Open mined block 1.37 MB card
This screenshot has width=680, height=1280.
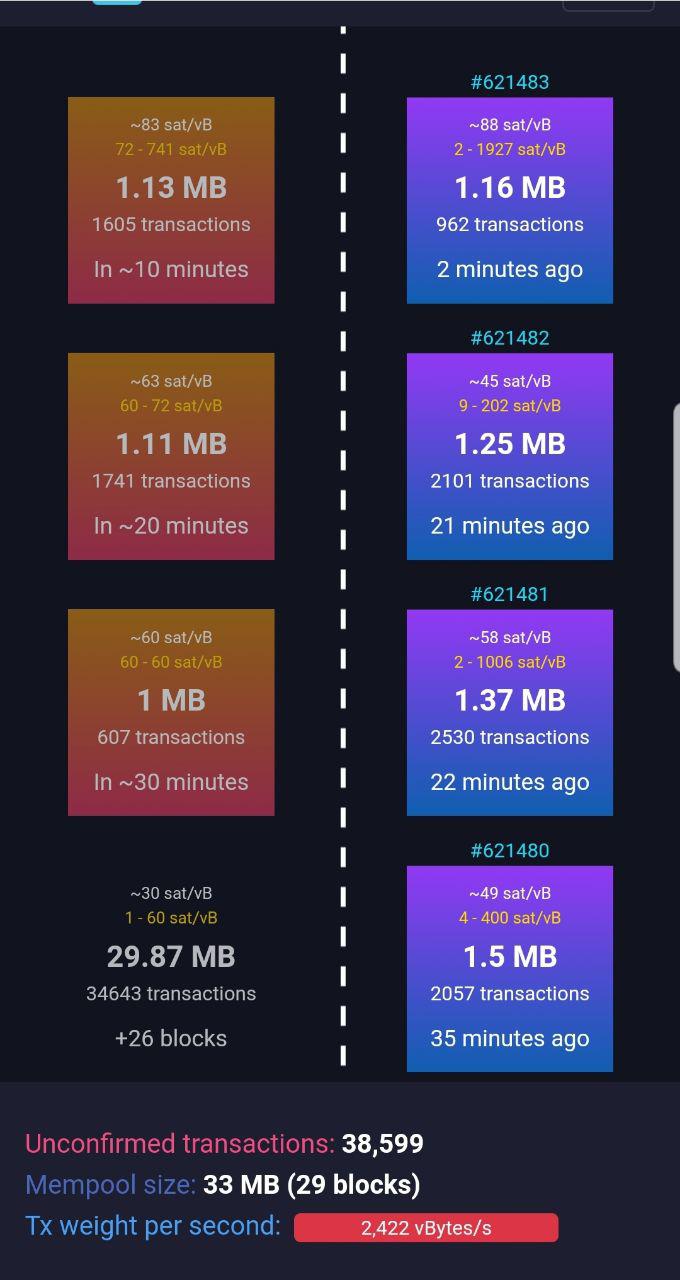pos(509,712)
